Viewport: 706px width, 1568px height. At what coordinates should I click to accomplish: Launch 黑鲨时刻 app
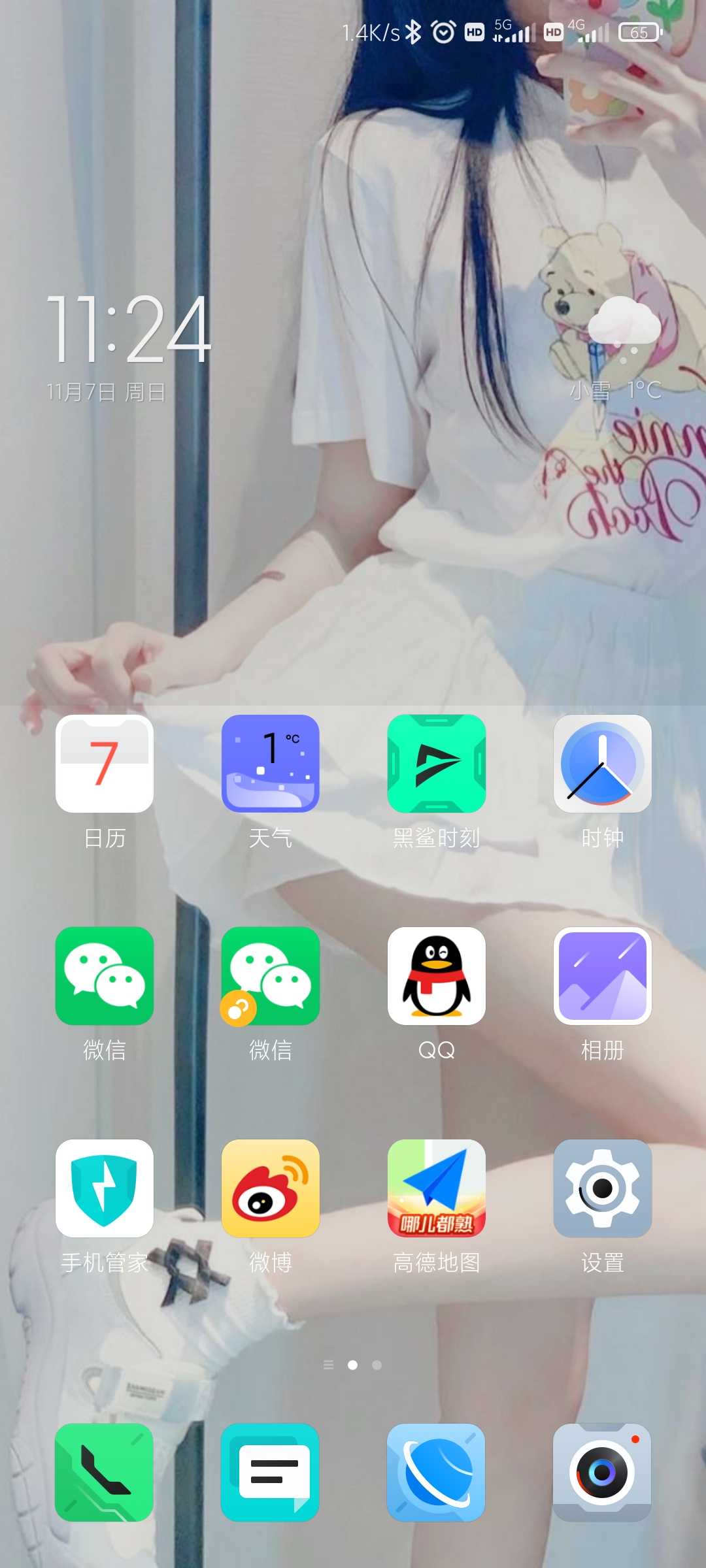pos(437,764)
